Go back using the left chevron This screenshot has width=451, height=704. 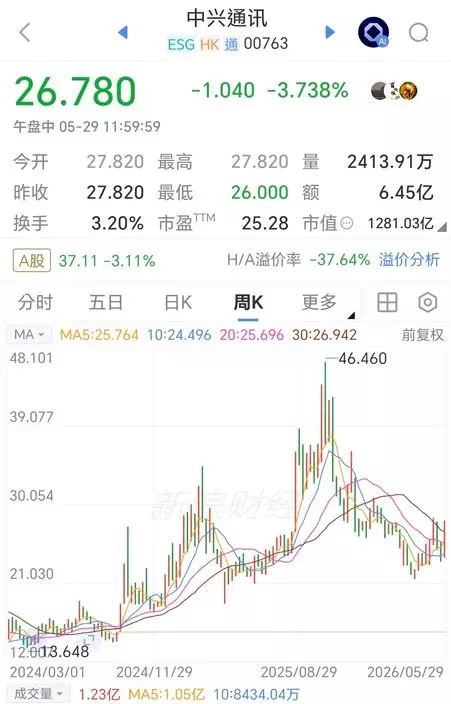click(25, 32)
